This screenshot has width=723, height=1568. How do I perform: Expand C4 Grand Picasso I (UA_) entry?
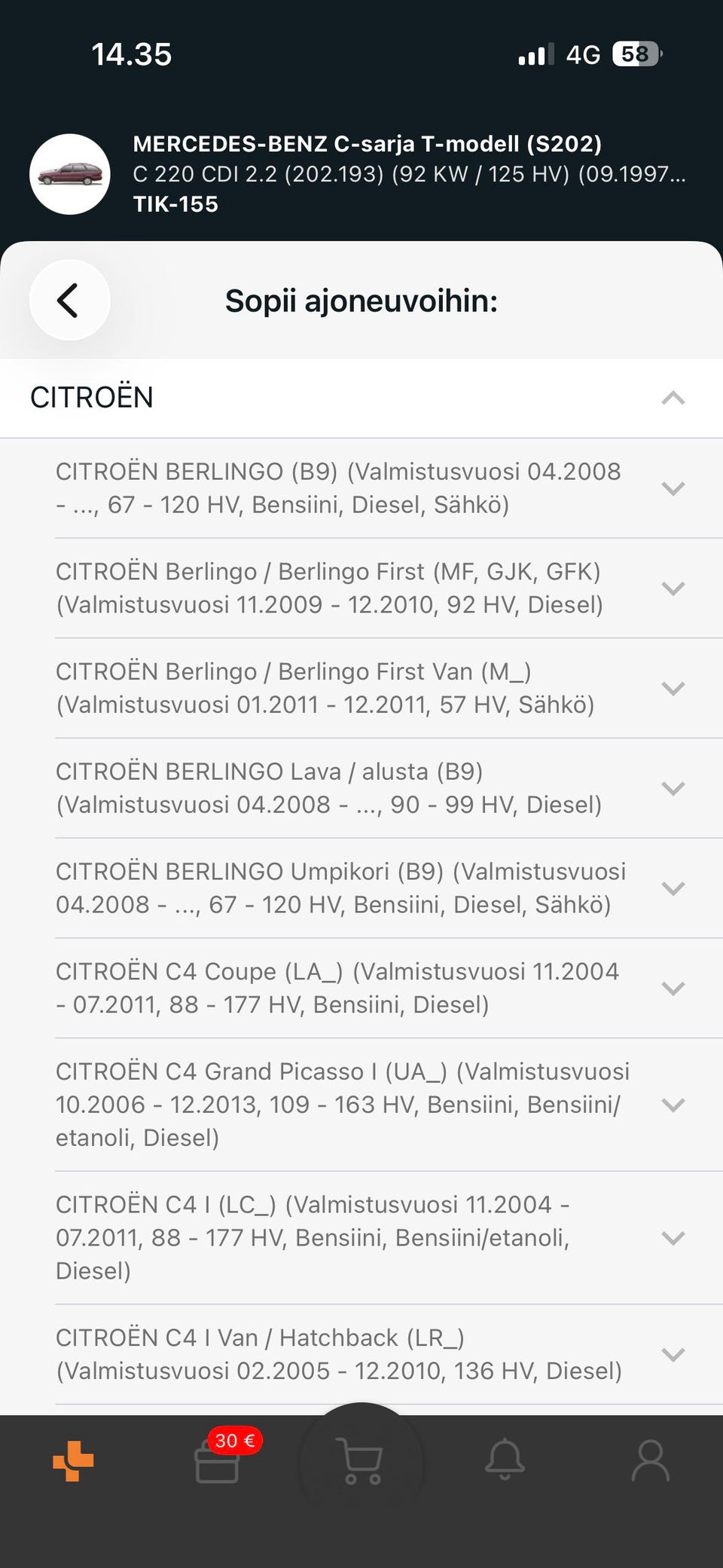[x=673, y=1105]
